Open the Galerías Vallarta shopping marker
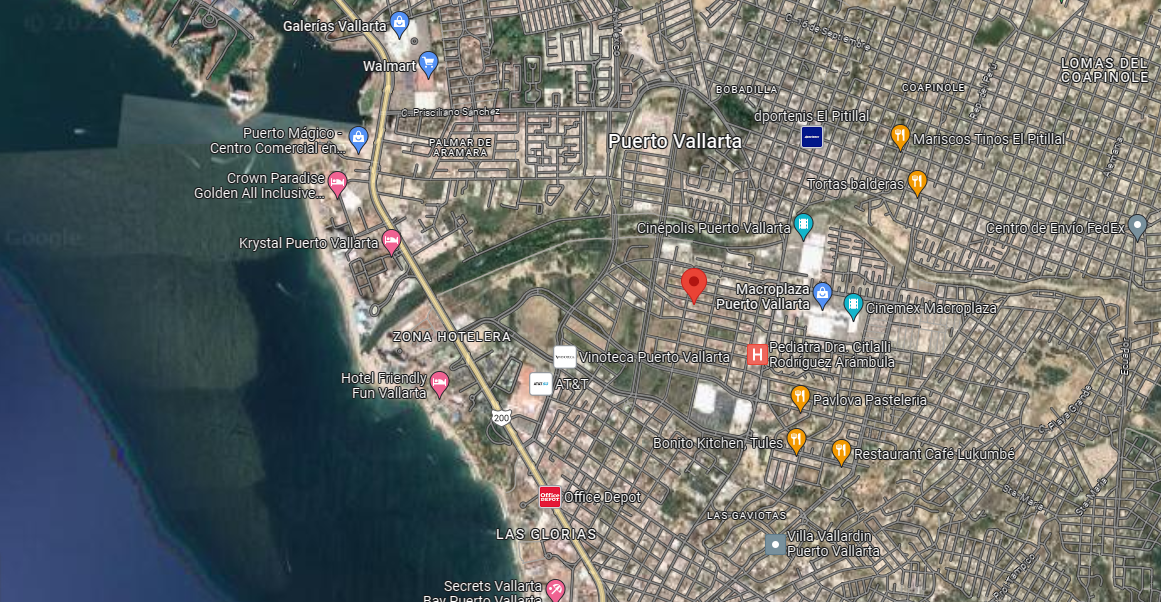This screenshot has height=602, width=1161. coord(400,24)
